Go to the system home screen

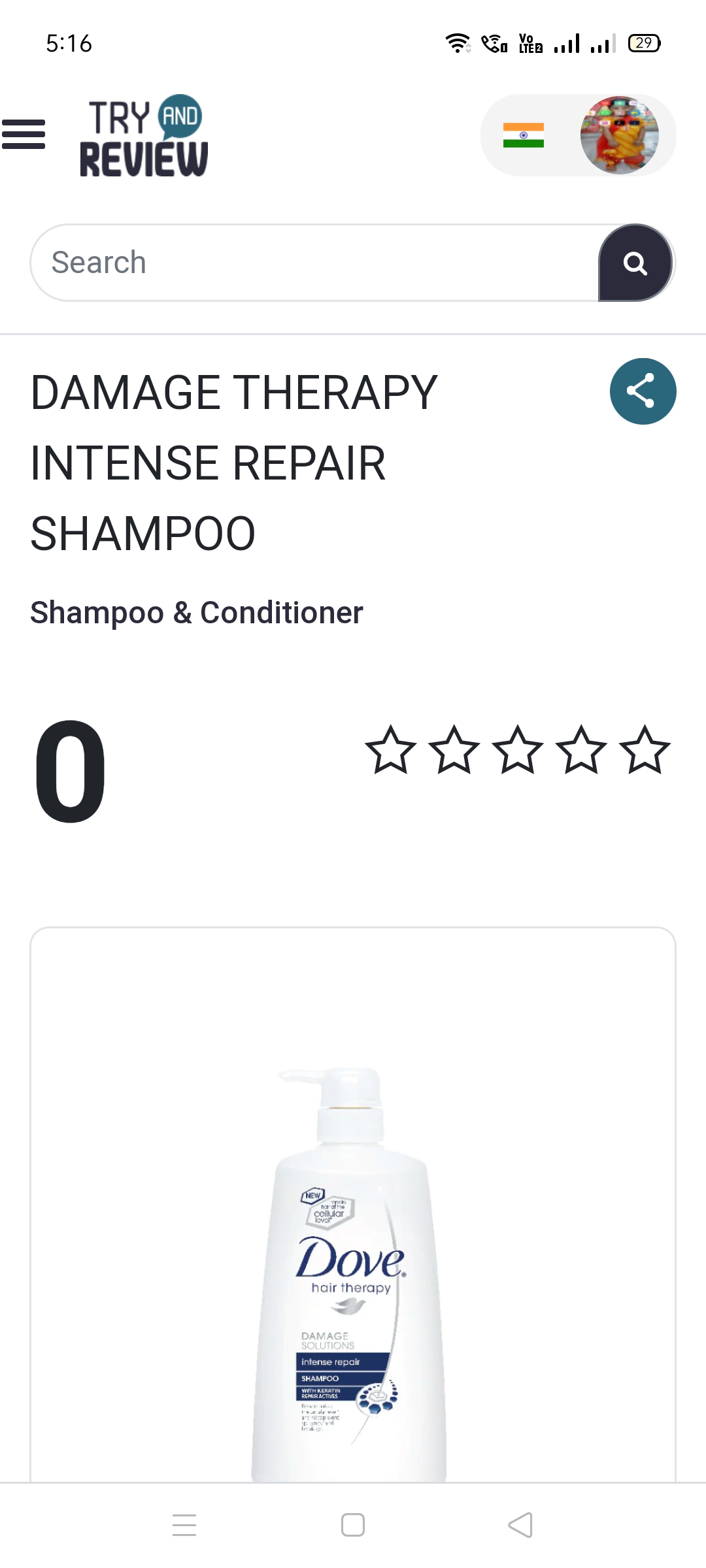pyautogui.click(x=353, y=1526)
